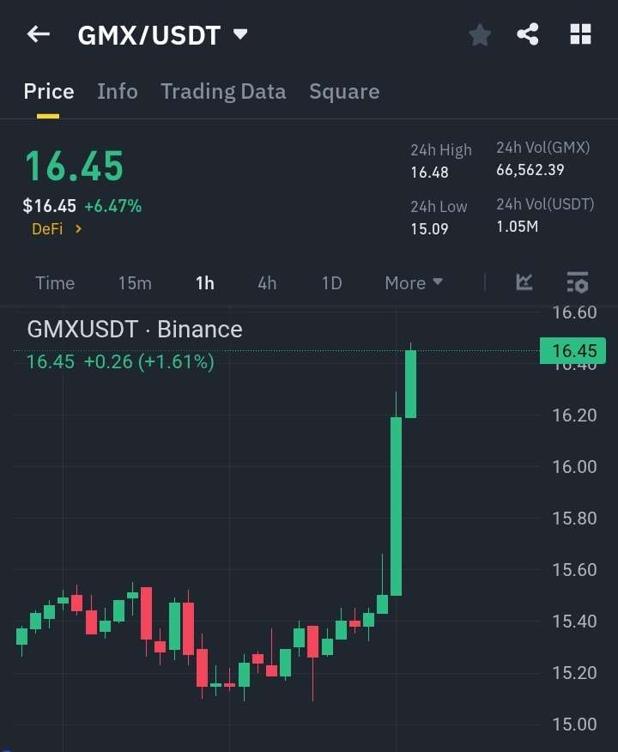The image size is (618, 752).
Task: Expand the More intervals dropdown
Action: click(x=413, y=283)
